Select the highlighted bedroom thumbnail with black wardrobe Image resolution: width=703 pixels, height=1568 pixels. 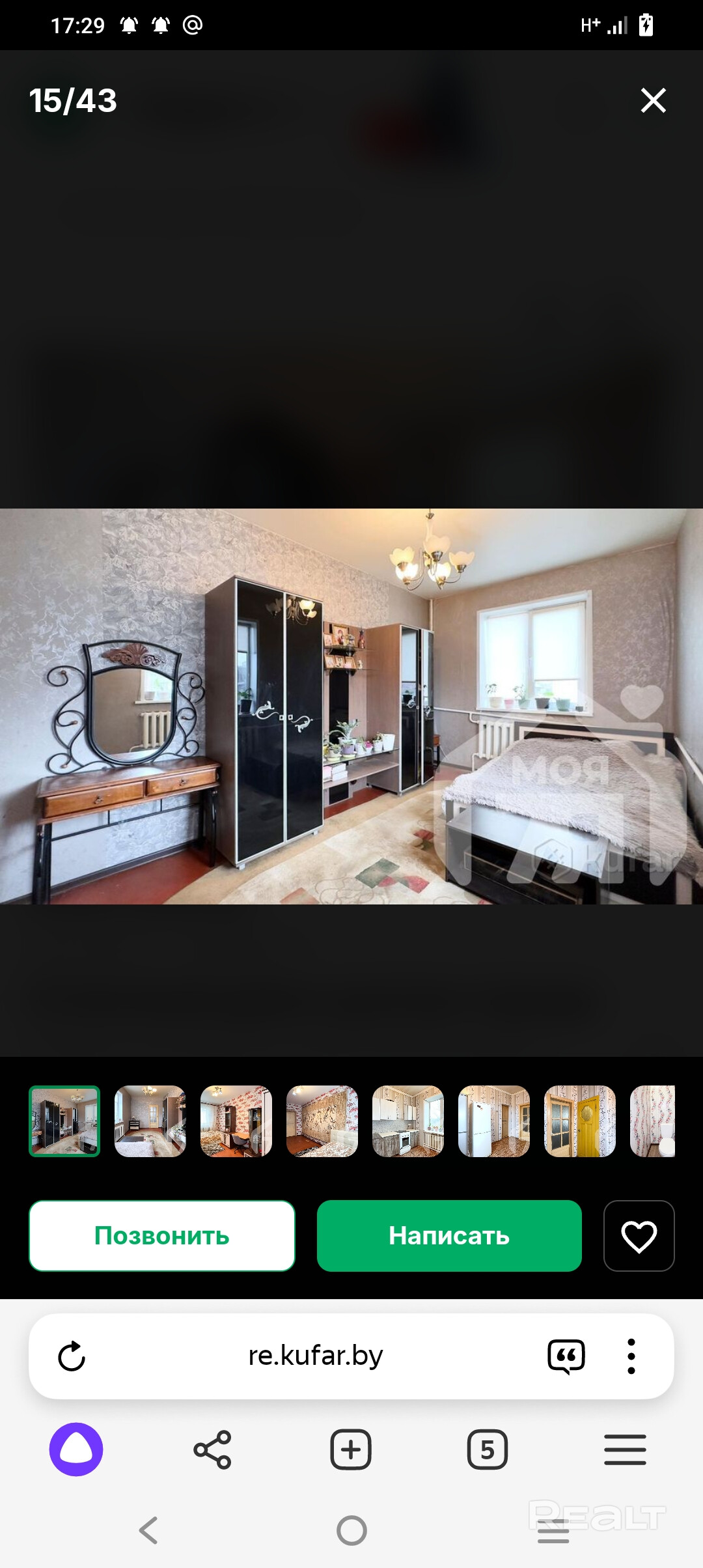[64, 1121]
